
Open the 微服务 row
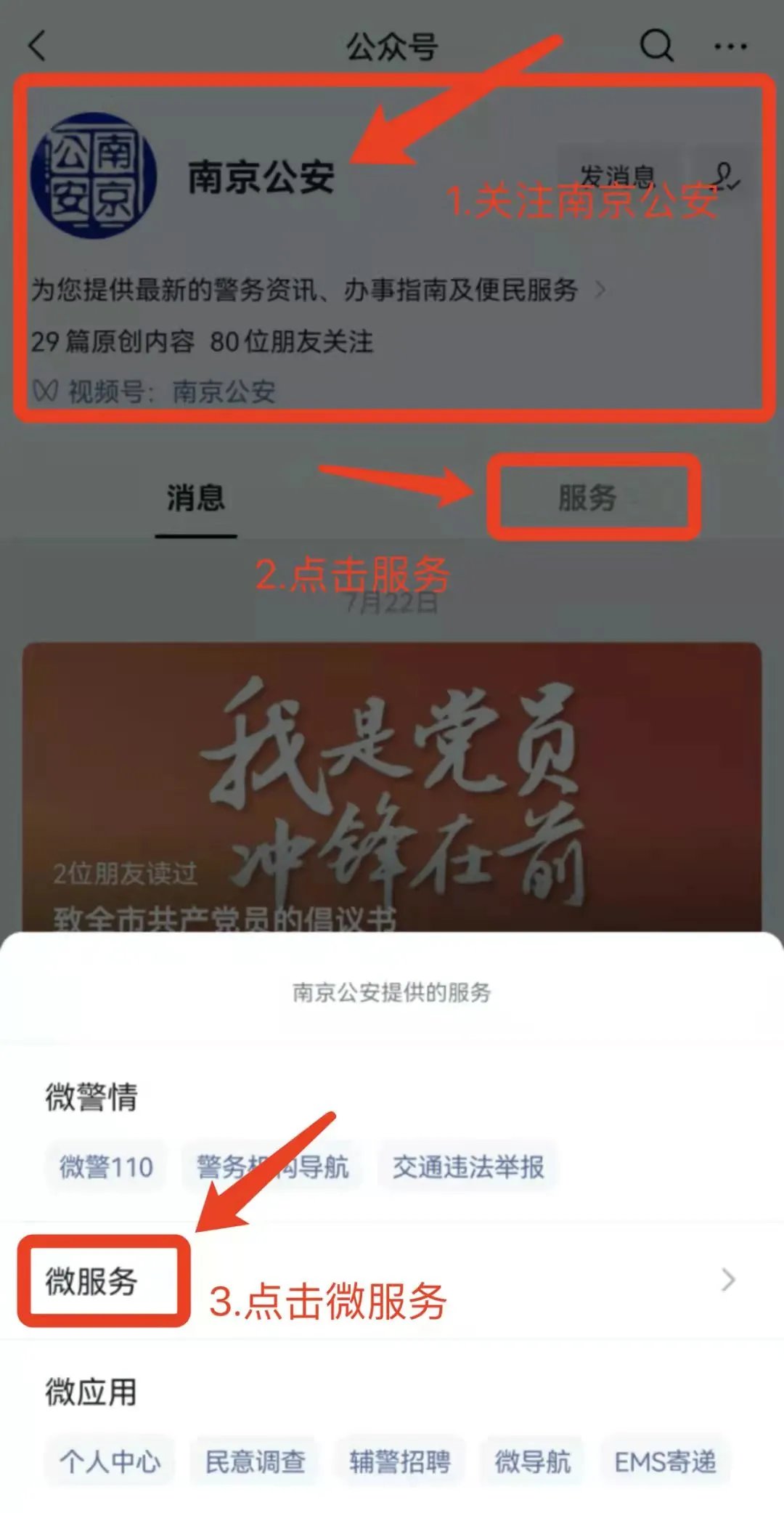(x=392, y=1281)
